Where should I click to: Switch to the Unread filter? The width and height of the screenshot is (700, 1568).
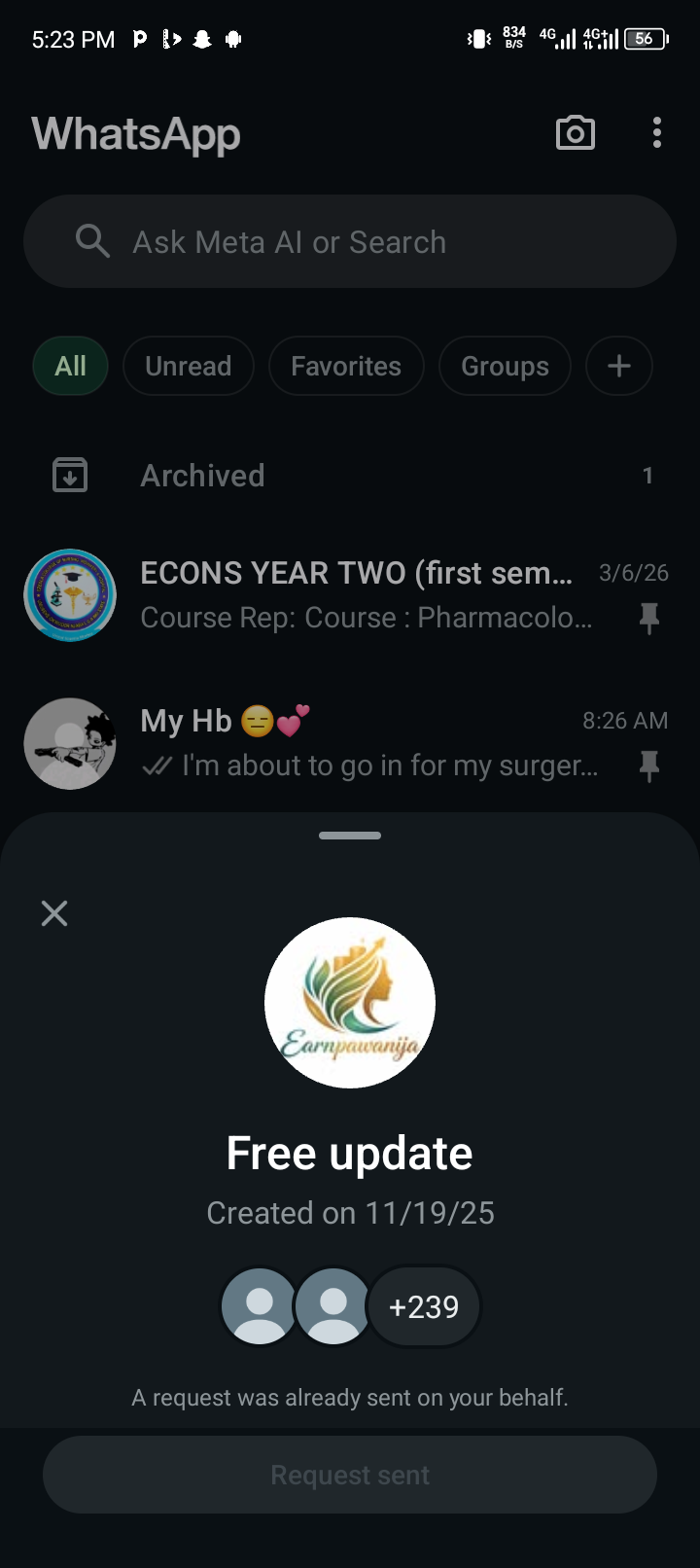pos(189,366)
